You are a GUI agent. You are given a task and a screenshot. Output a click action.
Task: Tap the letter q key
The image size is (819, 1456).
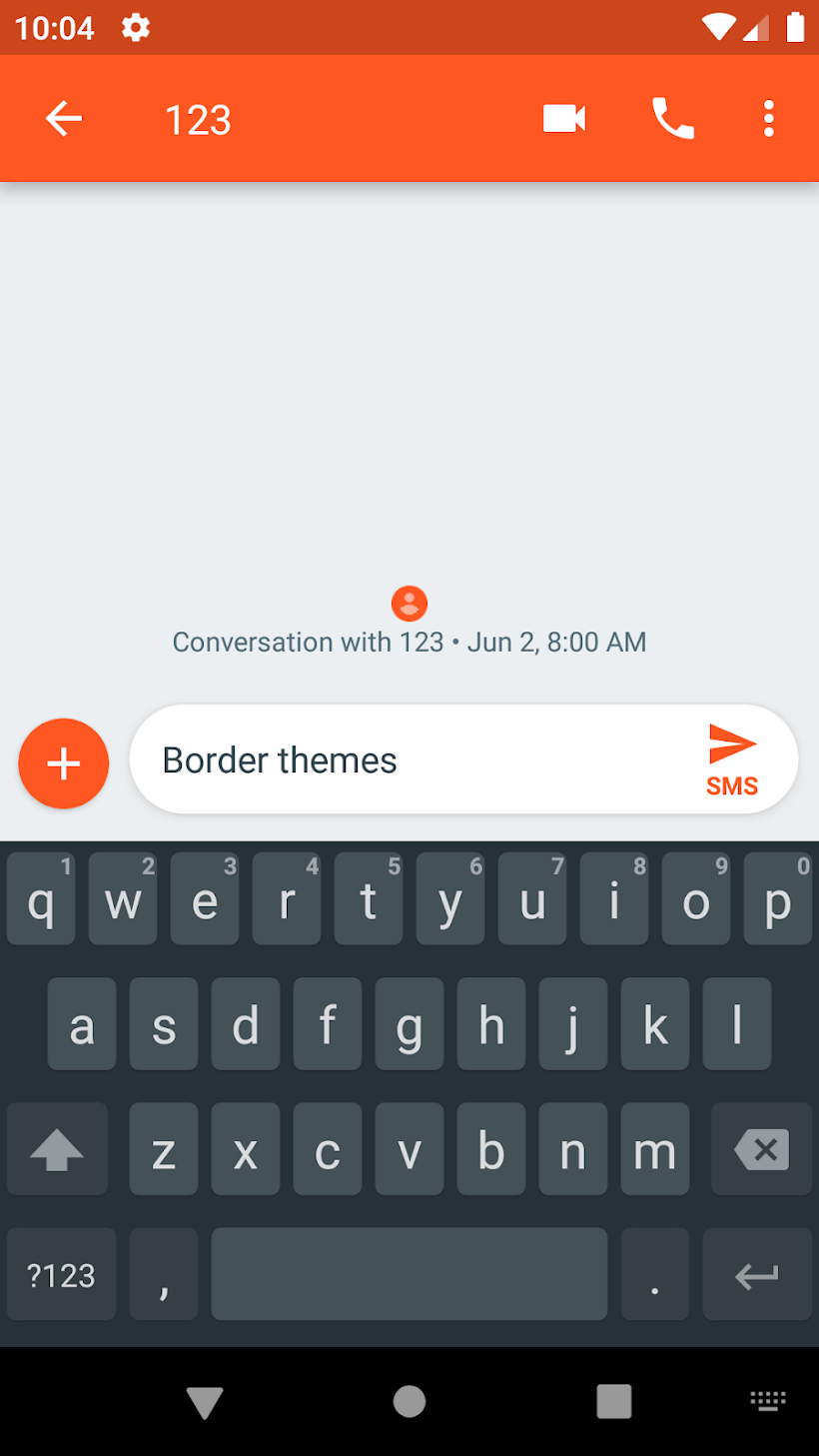click(40, 898)
